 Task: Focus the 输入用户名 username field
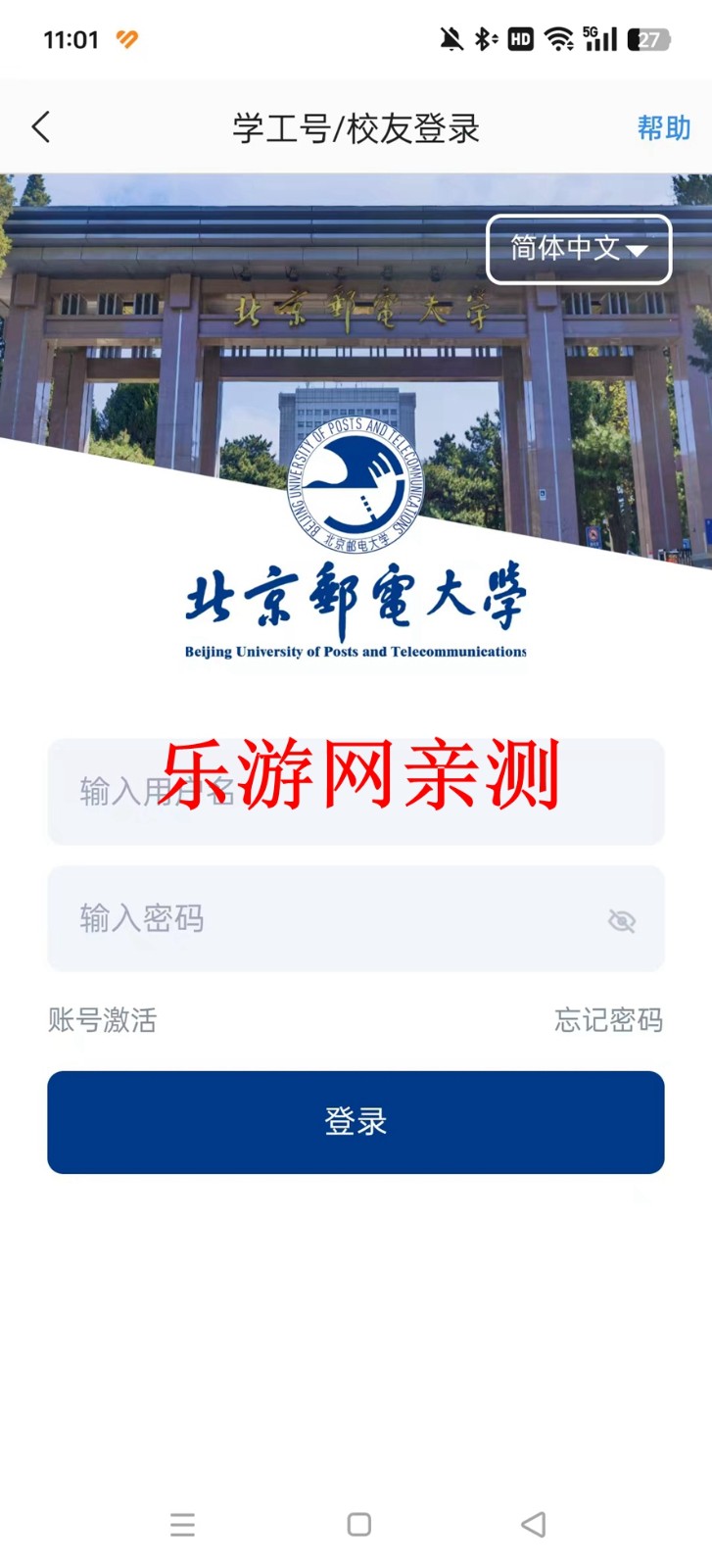pyautogui.click(x=356, y=792)
